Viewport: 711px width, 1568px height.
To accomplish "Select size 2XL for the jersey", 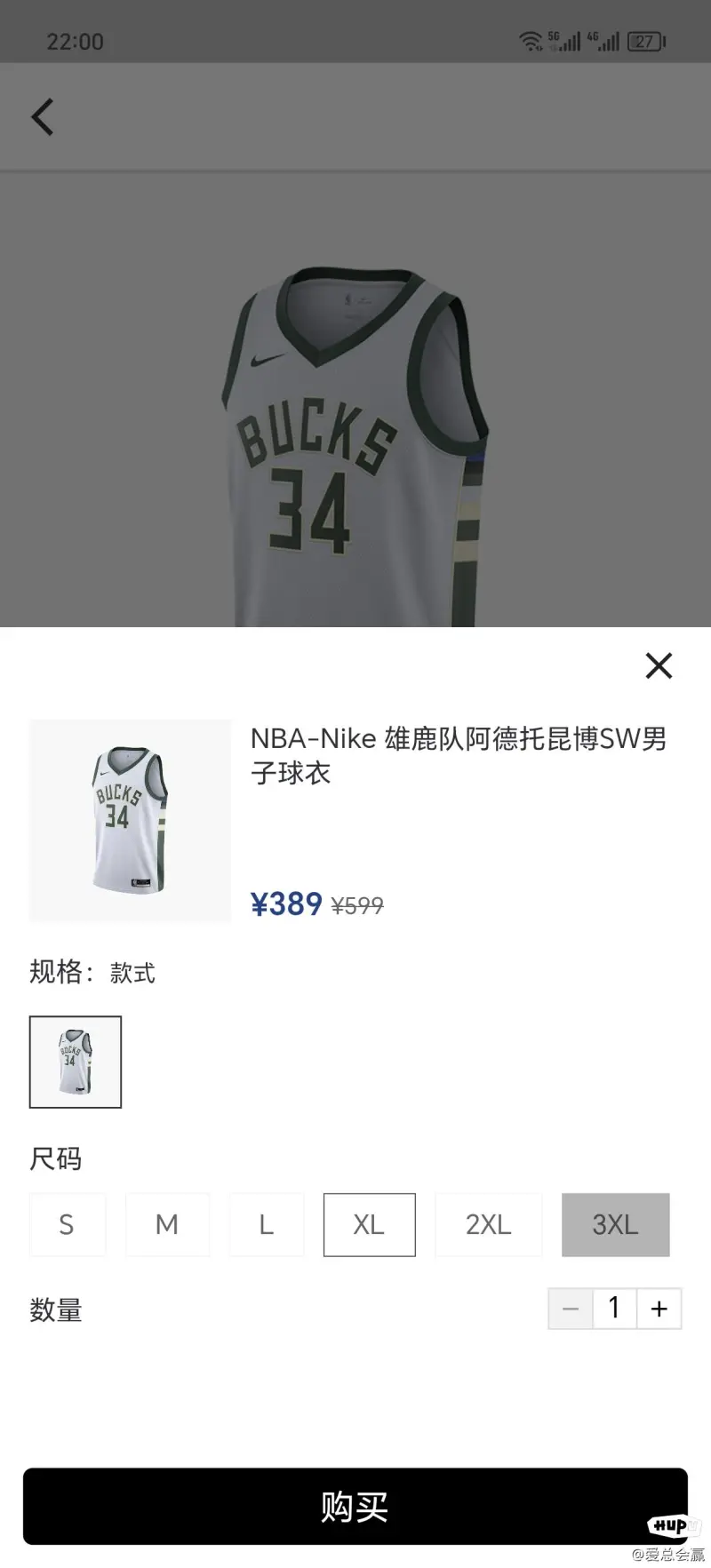I will 488,1224.
